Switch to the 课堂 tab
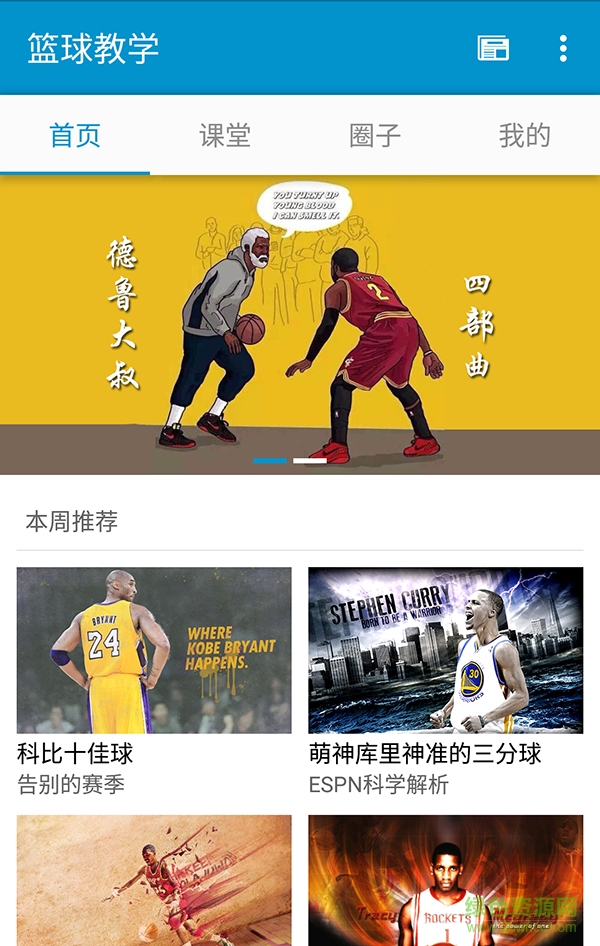The image size is (600, 946). click(225, 136)
